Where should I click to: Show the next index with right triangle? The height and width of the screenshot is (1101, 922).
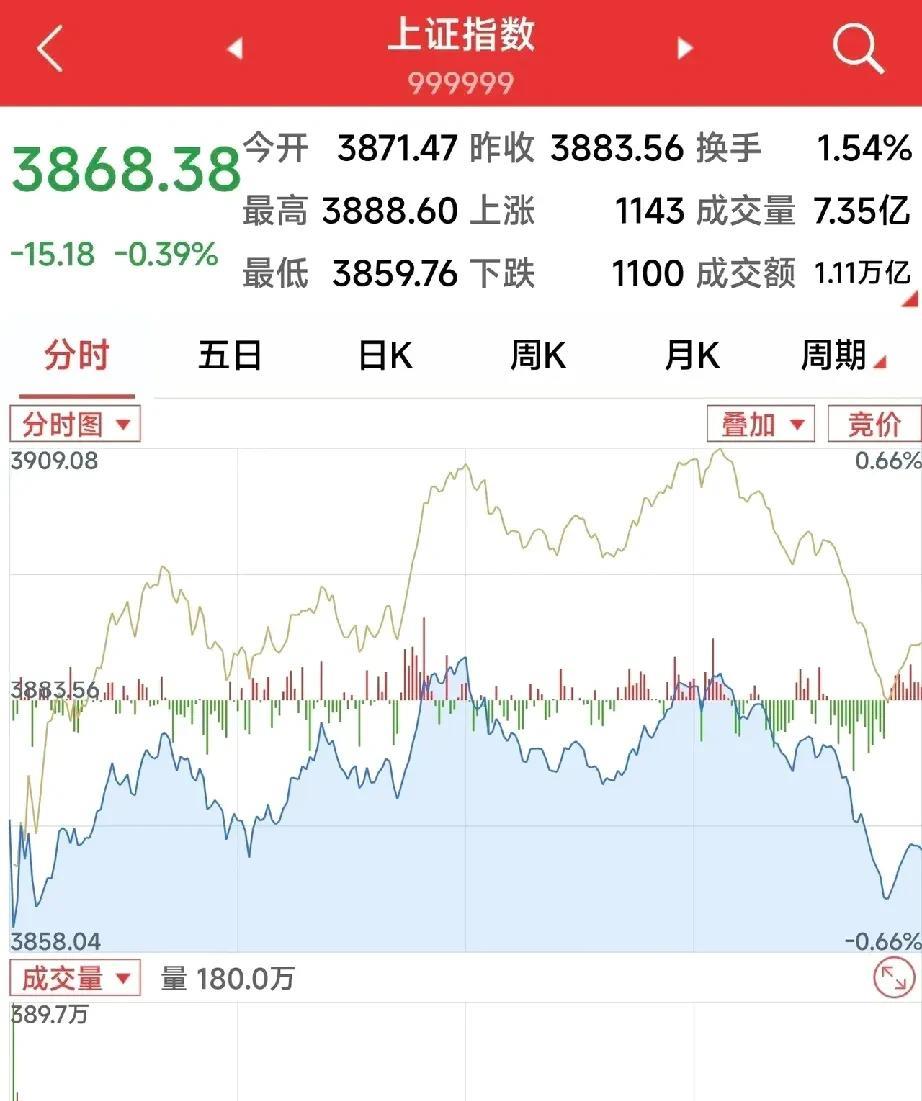pyautogui.click(x=685, y=48)
